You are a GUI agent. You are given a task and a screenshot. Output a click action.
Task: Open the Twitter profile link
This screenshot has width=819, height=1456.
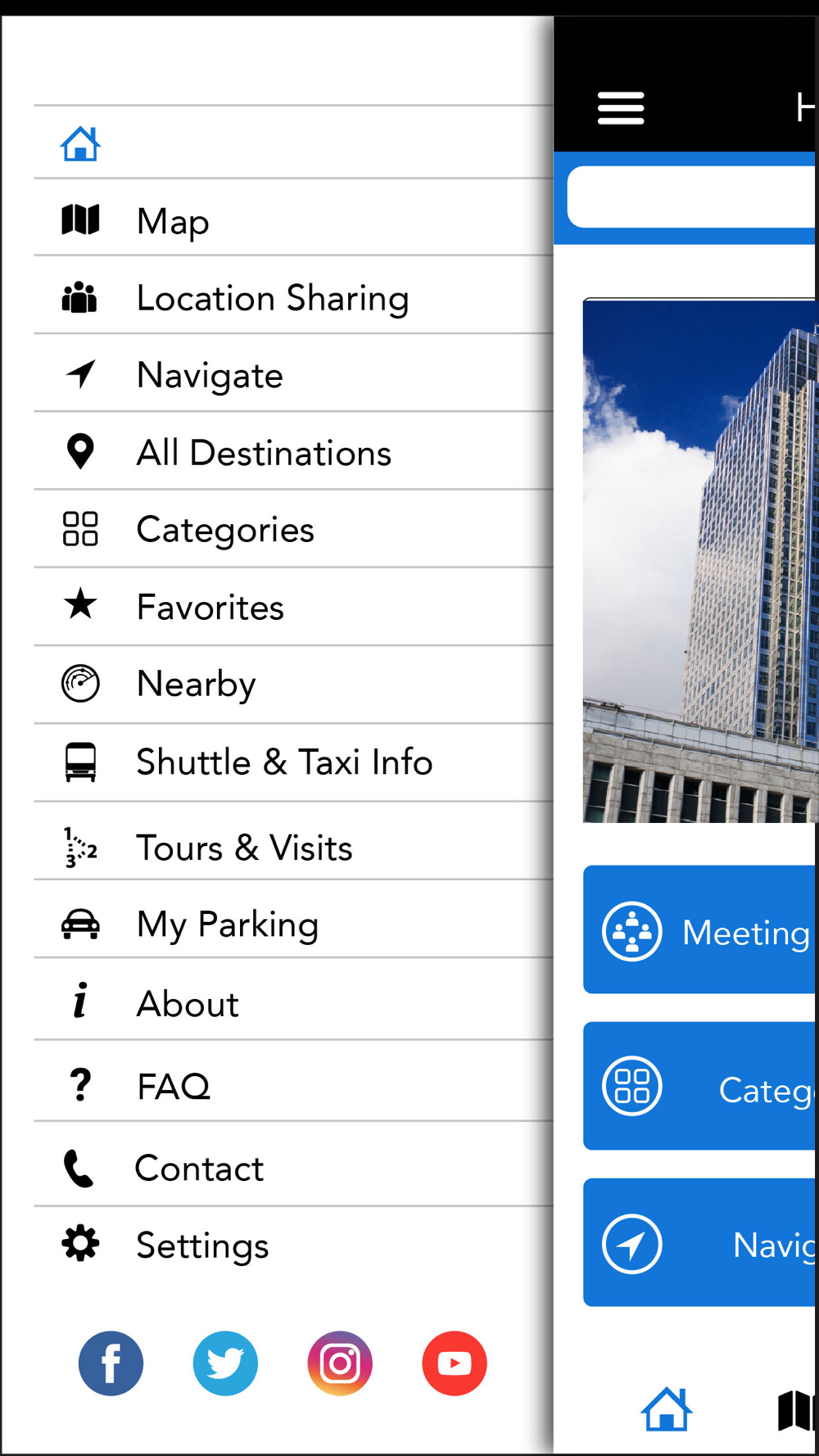click(x=225, y=1363)
